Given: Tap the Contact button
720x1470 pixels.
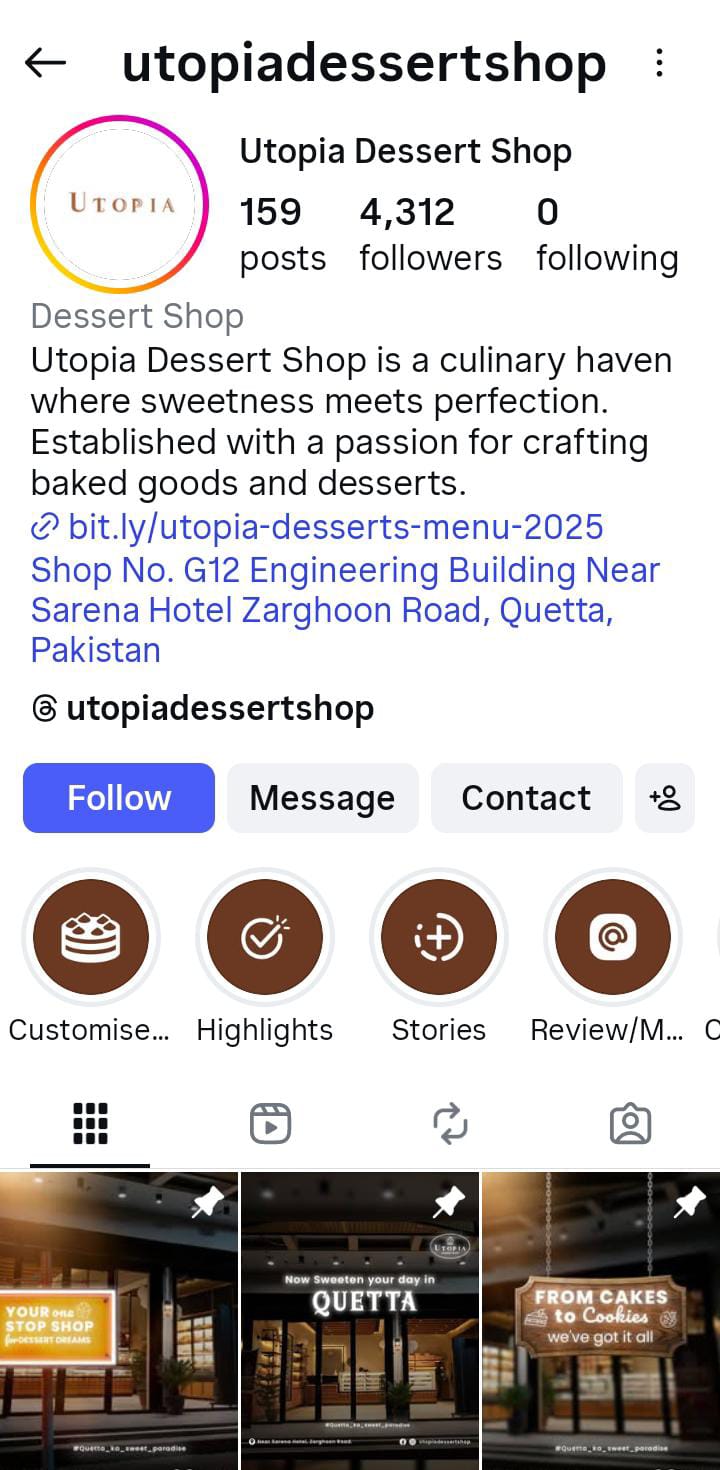Looking at the screenshot, I should 526,798.
